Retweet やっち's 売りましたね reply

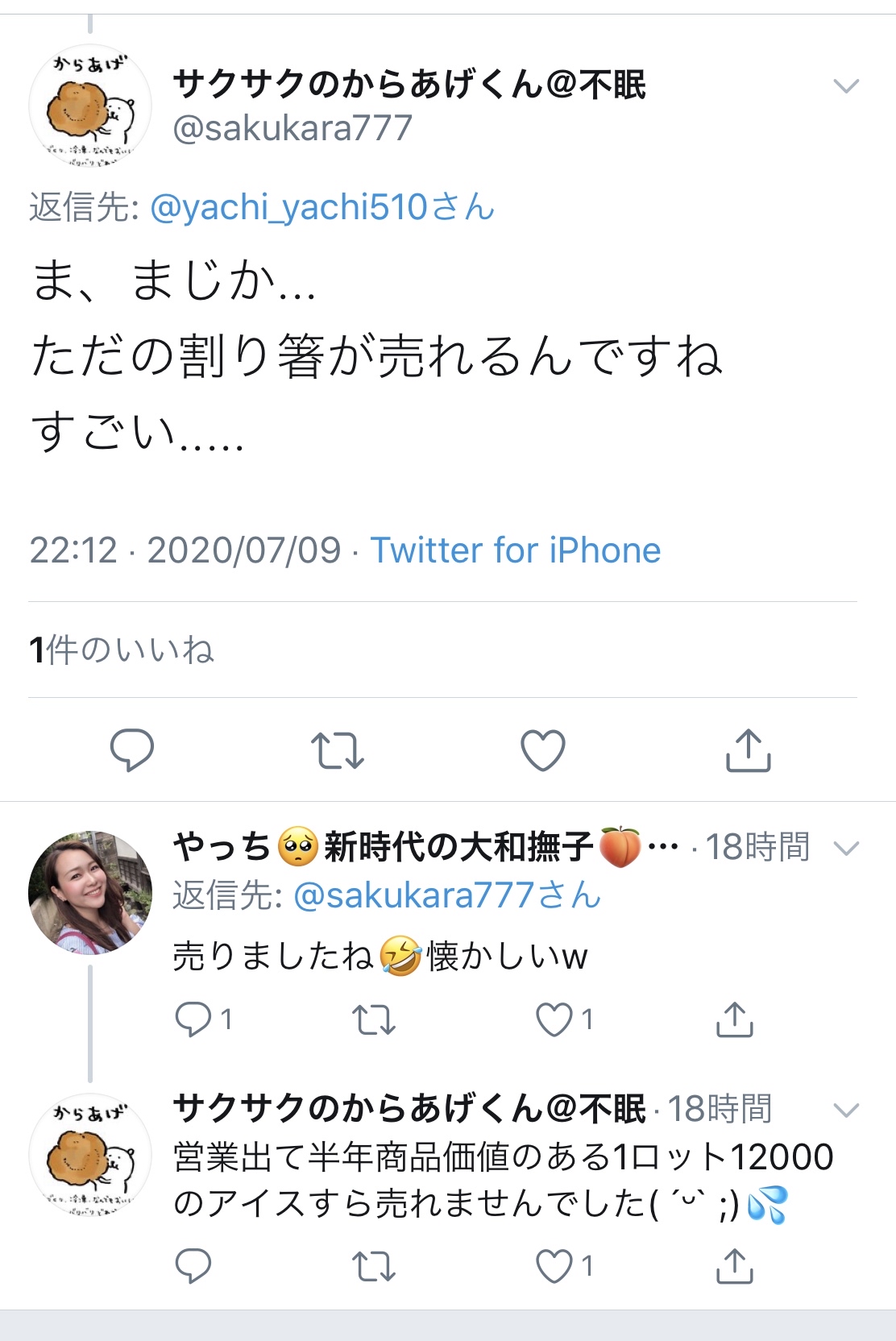coord(374,1019)
